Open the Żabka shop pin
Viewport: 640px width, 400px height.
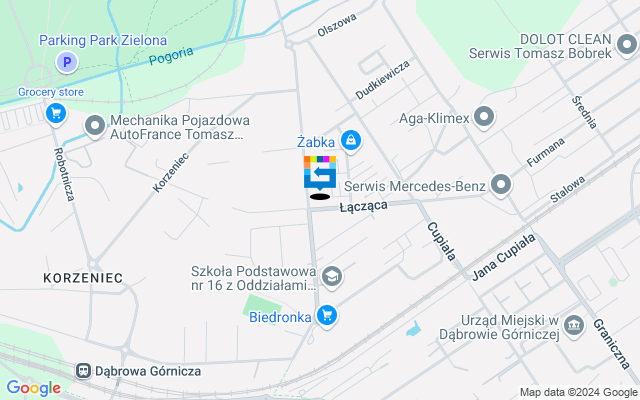click(350, 140)
